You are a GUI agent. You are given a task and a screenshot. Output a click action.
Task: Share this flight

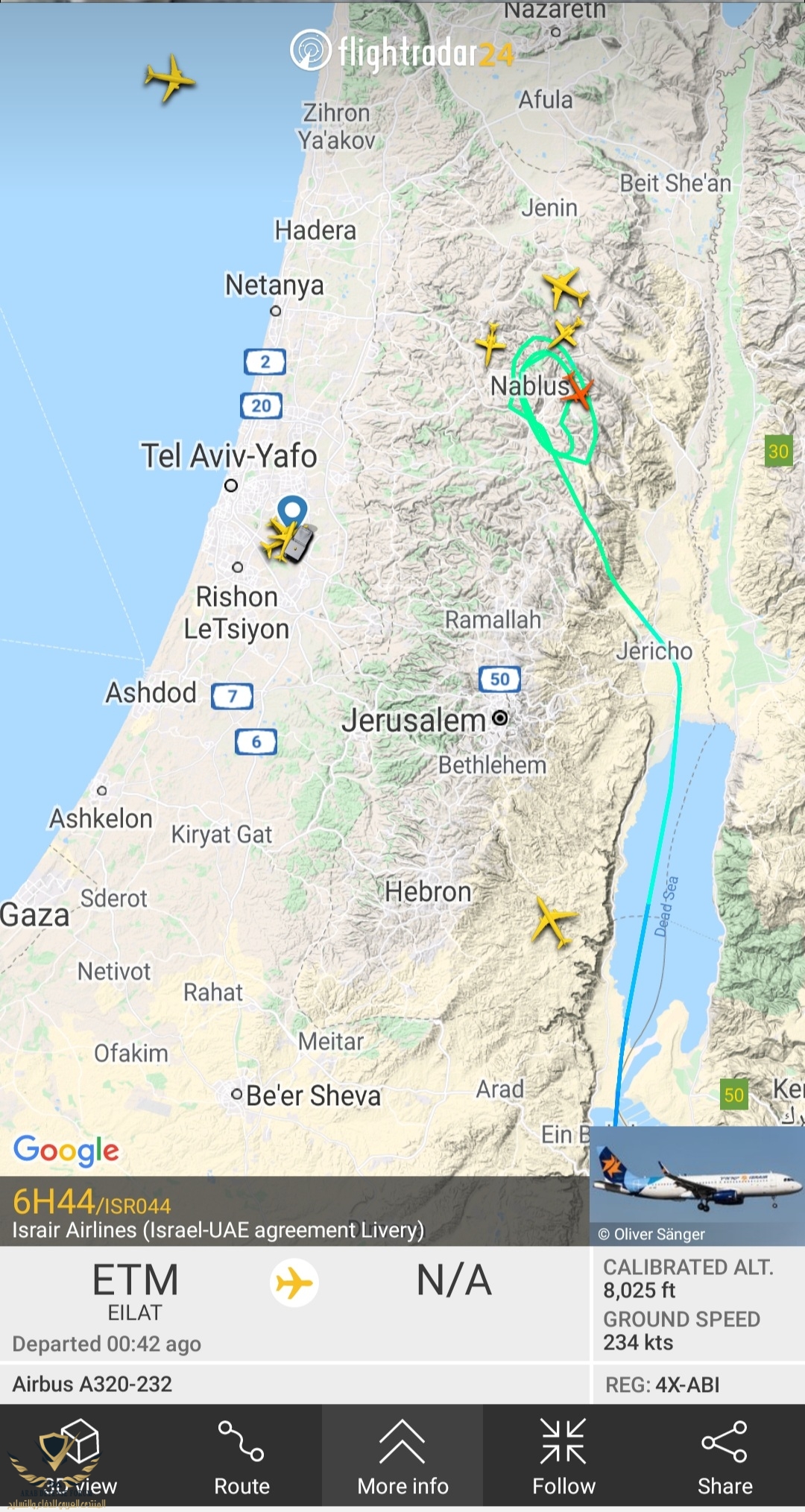point(724,1455)
